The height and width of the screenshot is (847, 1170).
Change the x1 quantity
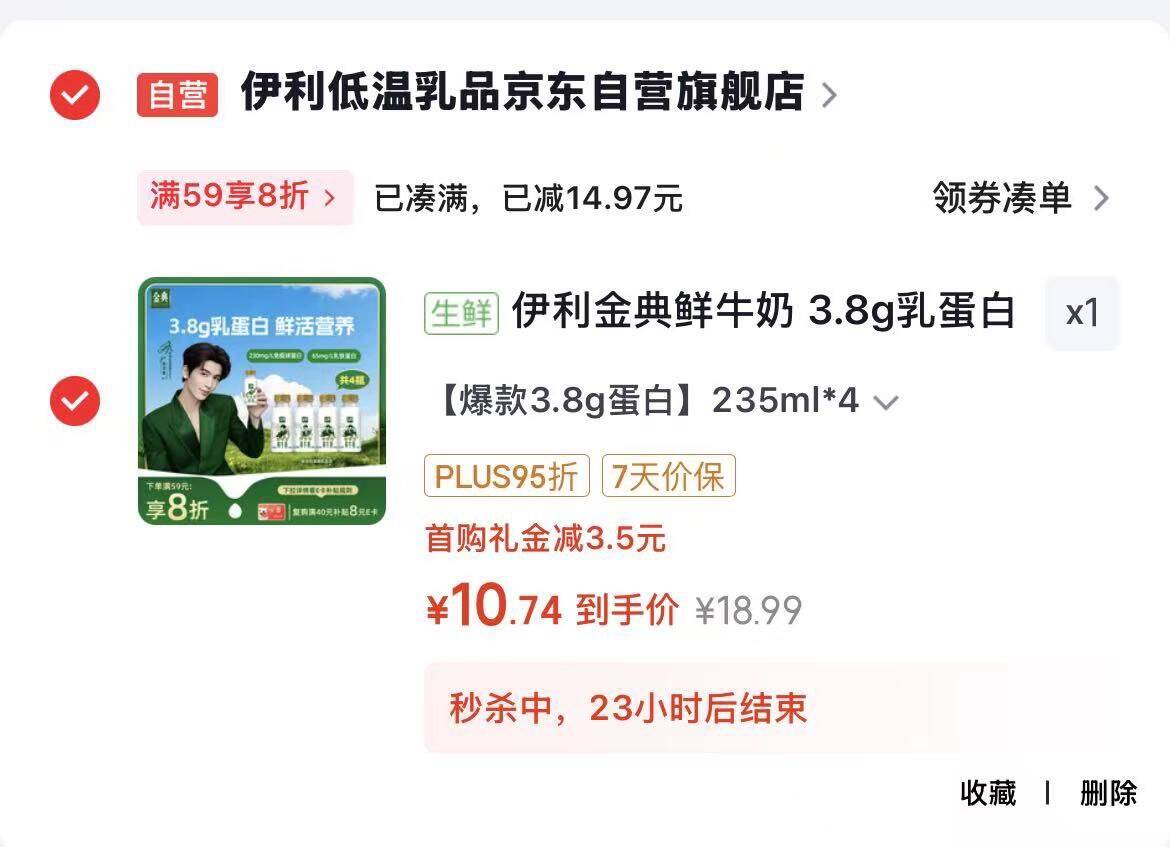(x=1082, y=313)
